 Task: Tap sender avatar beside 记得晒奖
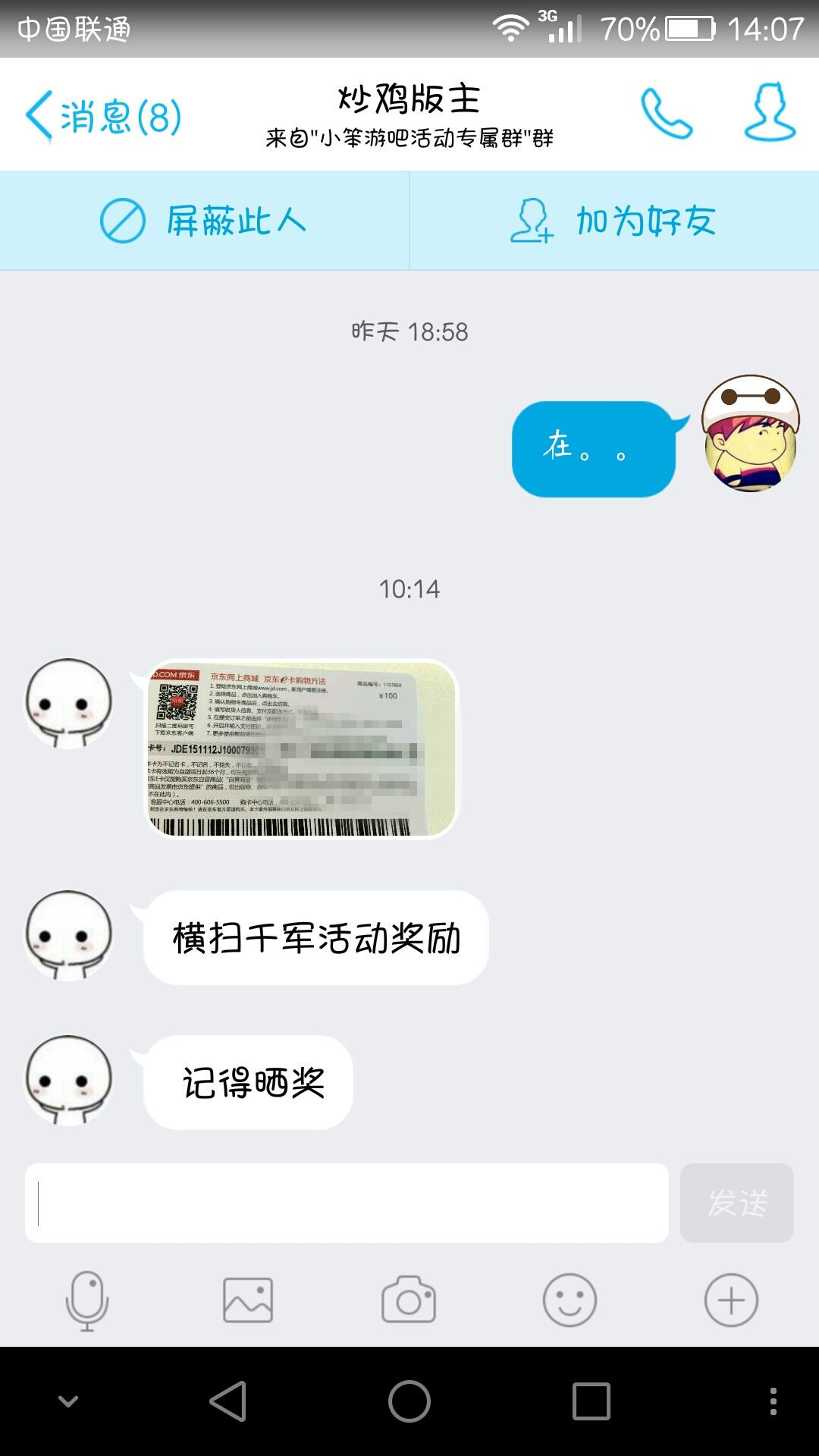point(68,1080)
